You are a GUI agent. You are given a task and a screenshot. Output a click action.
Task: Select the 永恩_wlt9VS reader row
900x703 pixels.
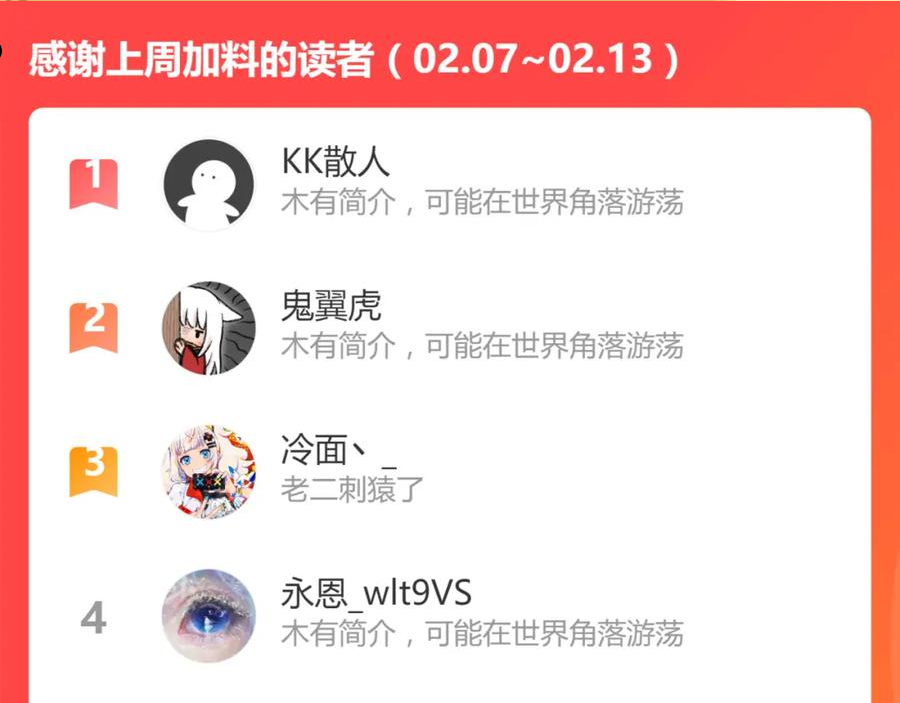[x=450, y=615]
